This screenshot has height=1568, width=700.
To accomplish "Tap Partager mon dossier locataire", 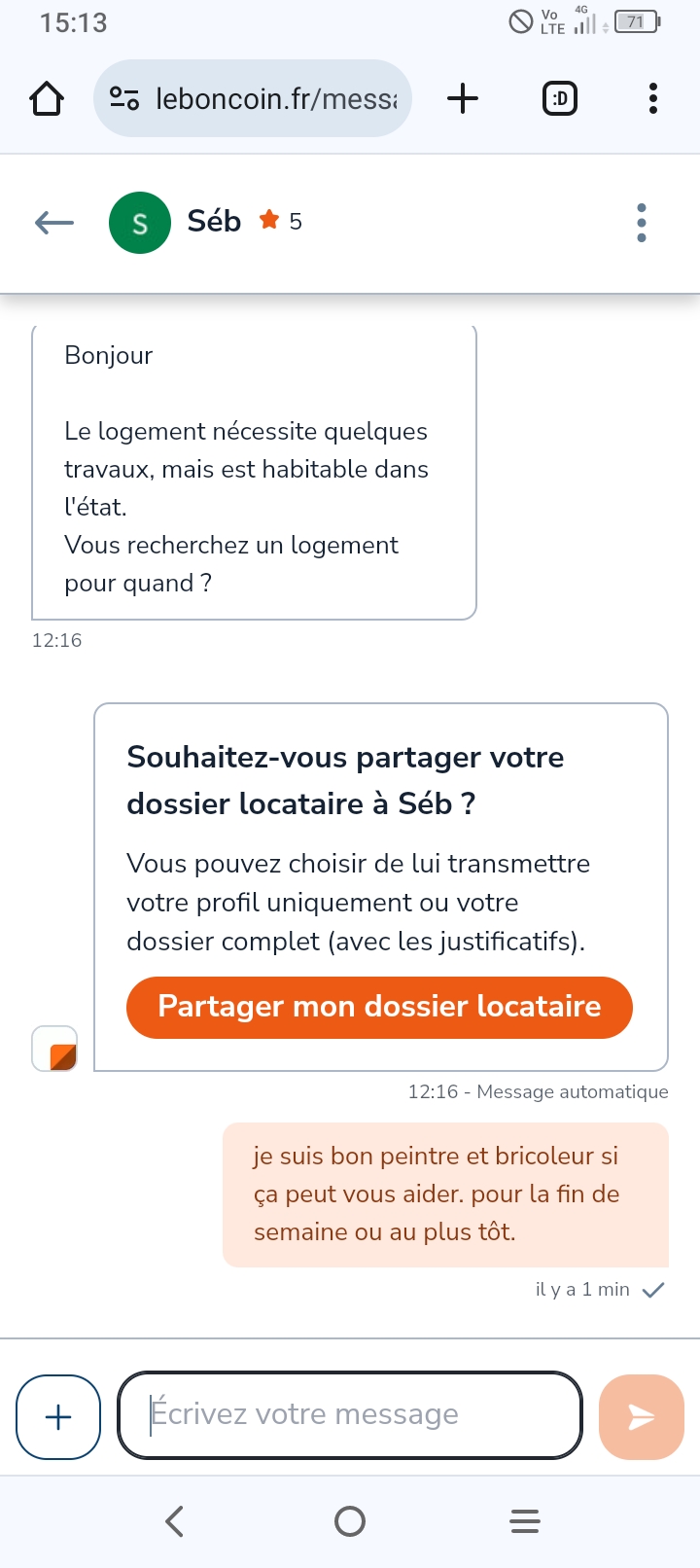I will tap(379, 1007).
